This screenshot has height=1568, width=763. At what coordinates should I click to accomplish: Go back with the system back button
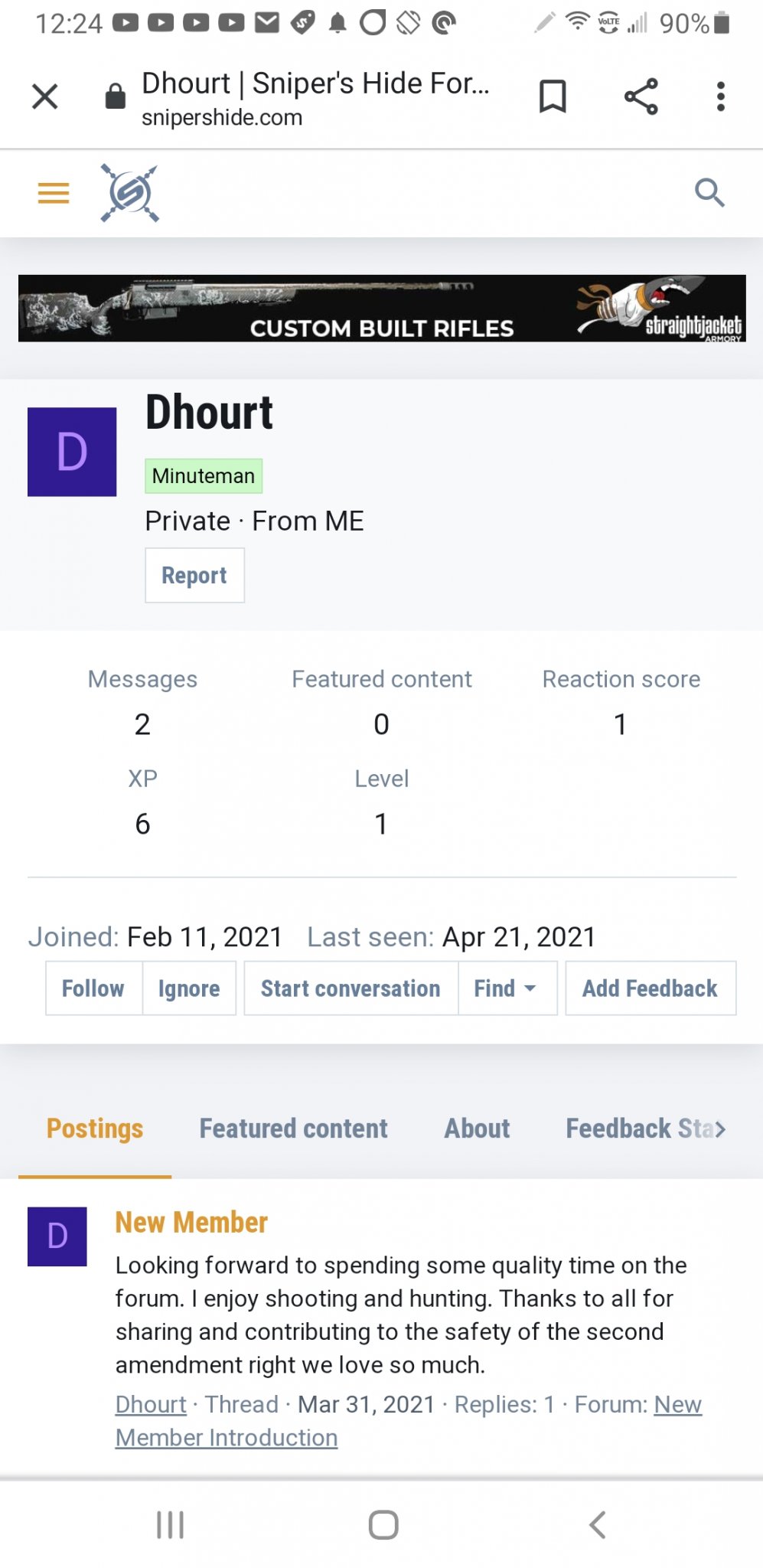click(598, 1524)
